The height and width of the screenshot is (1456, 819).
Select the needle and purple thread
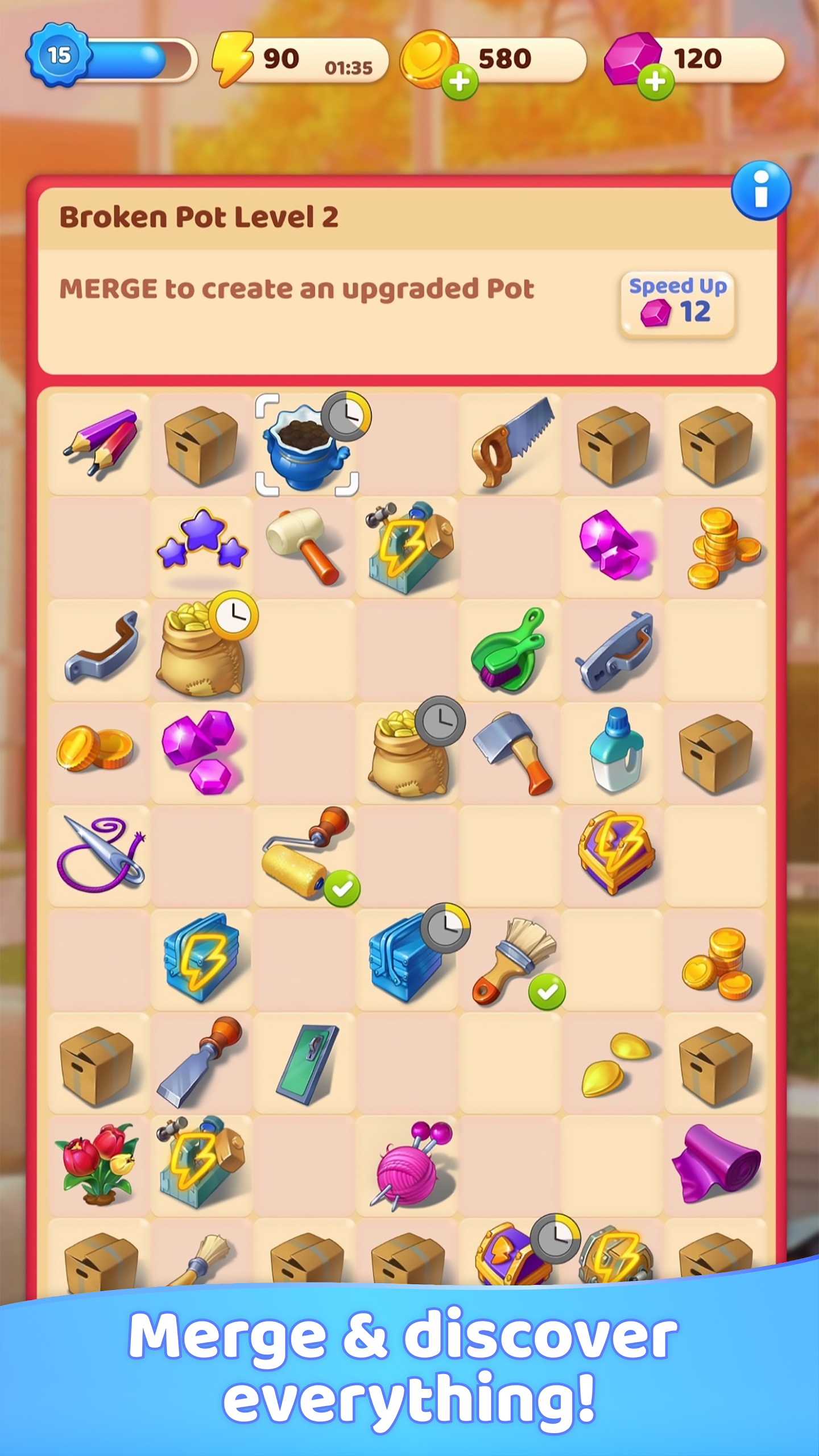[101, 854]
